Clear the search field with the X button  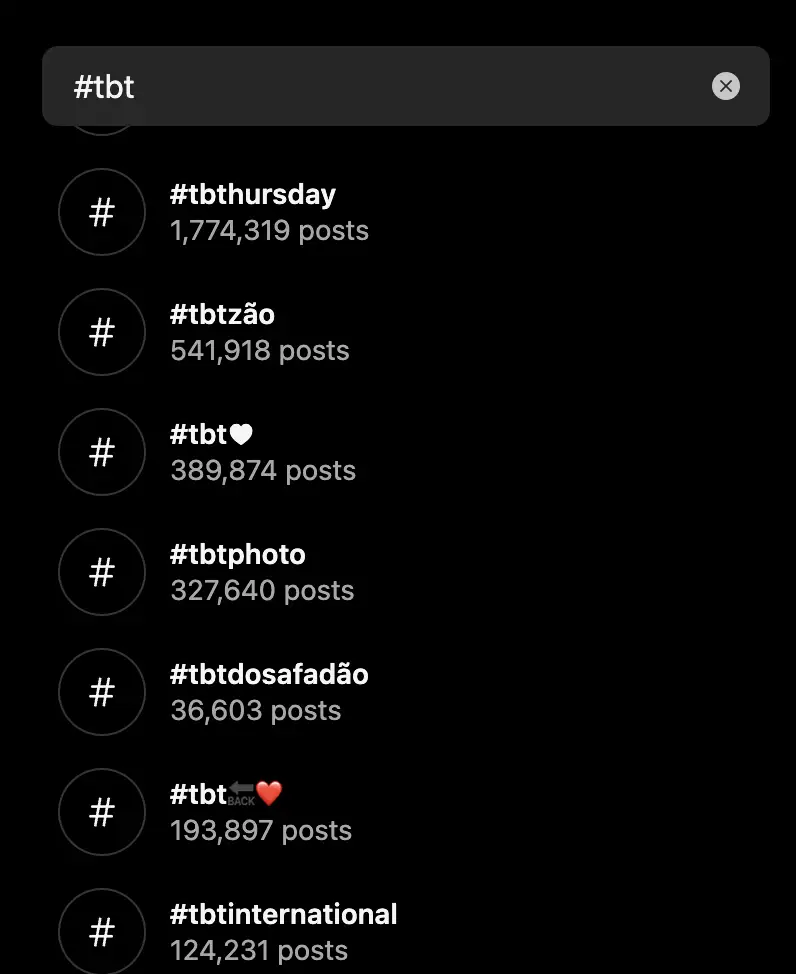pyautogui.click(x=725, y=86)
